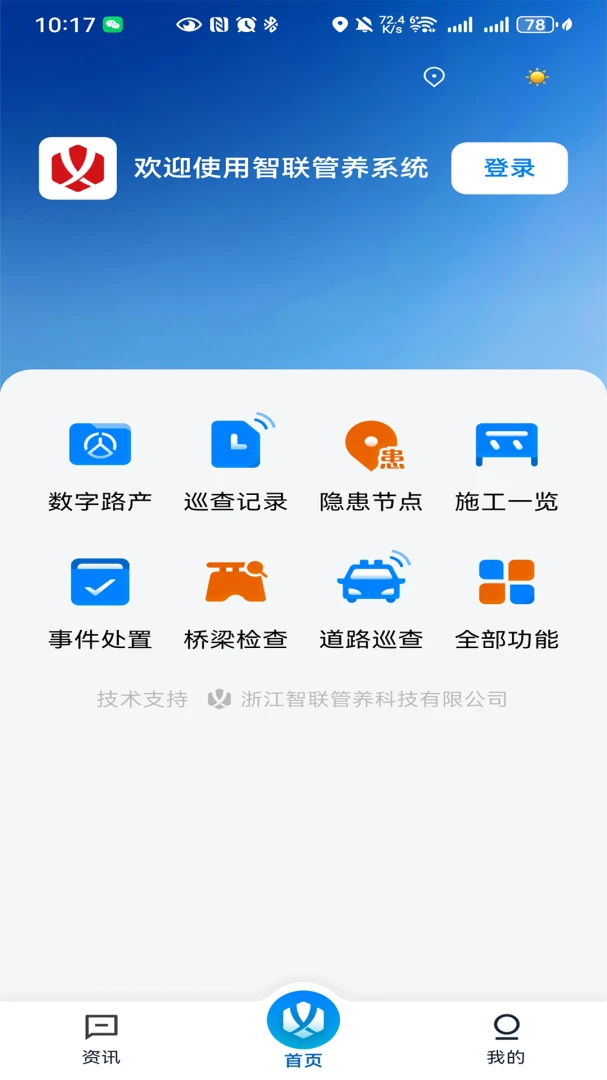Screen dimensions: 607x1080
Task: Open 道路巡查 road patrol
Action: click(371, 603)
